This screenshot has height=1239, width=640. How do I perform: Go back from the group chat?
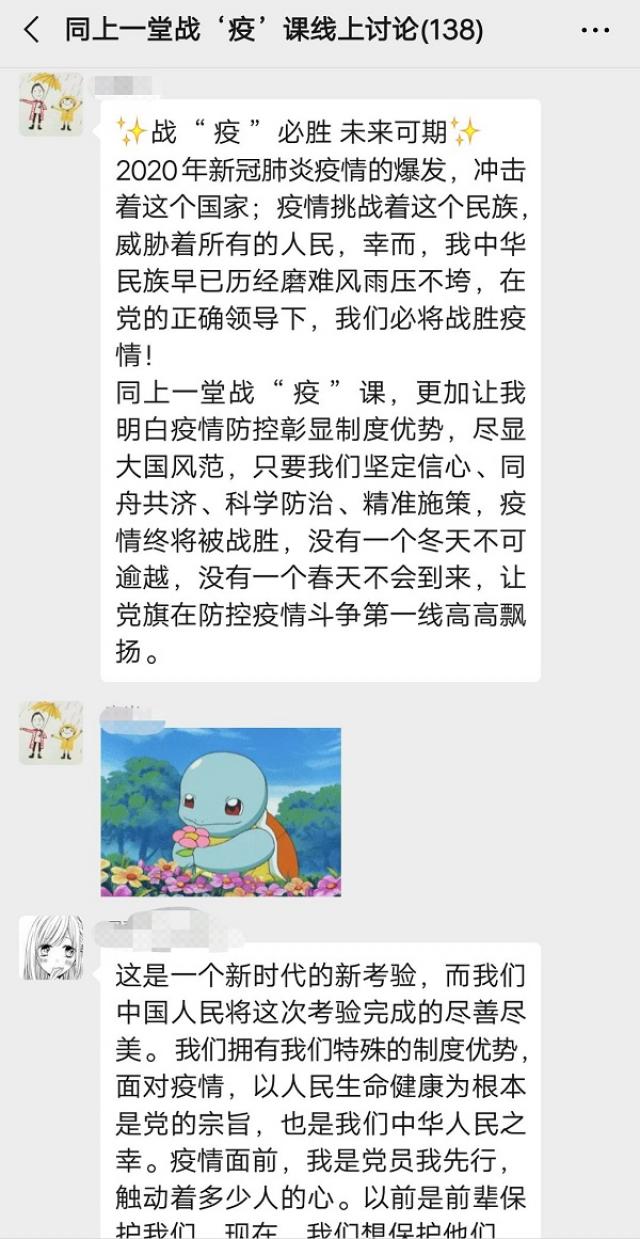(31, 30)
